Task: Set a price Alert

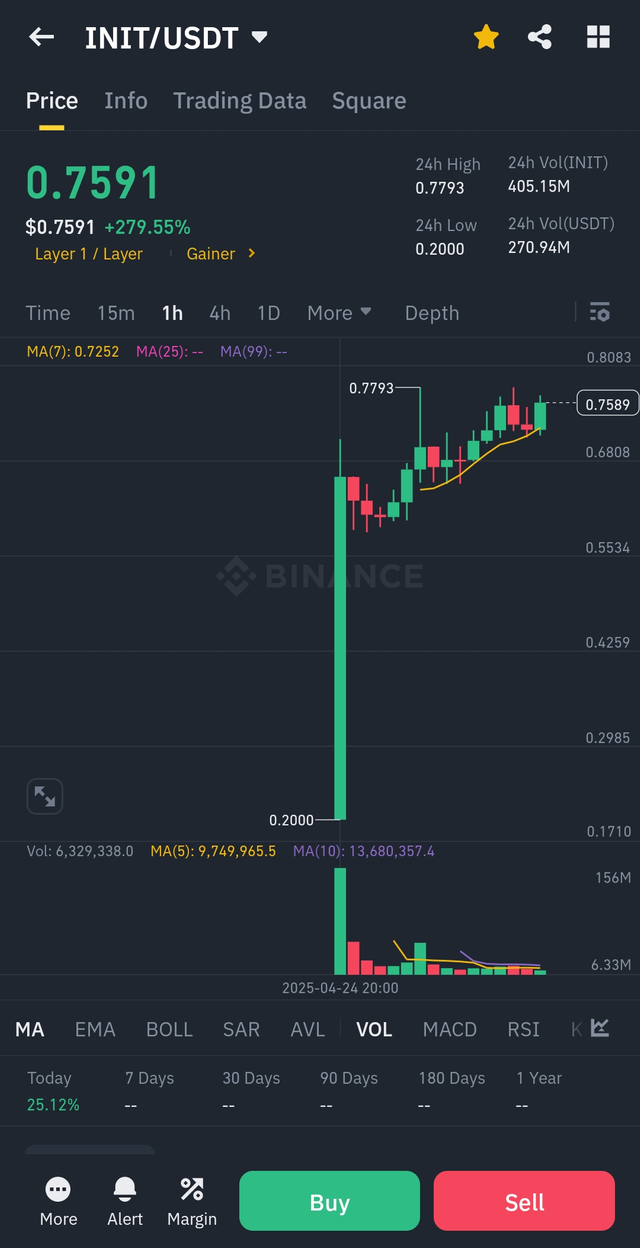Action: [125, 1201]
